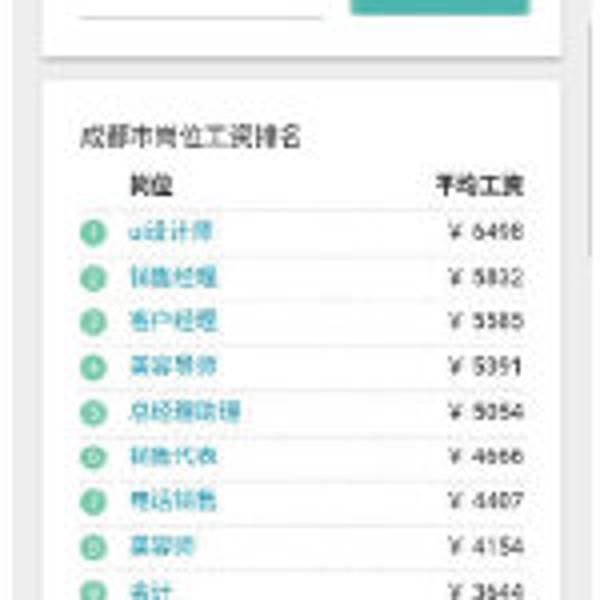This screenshot has width=600, height=600.
Task: Open the ui设计师 job link
Action: 170,232
